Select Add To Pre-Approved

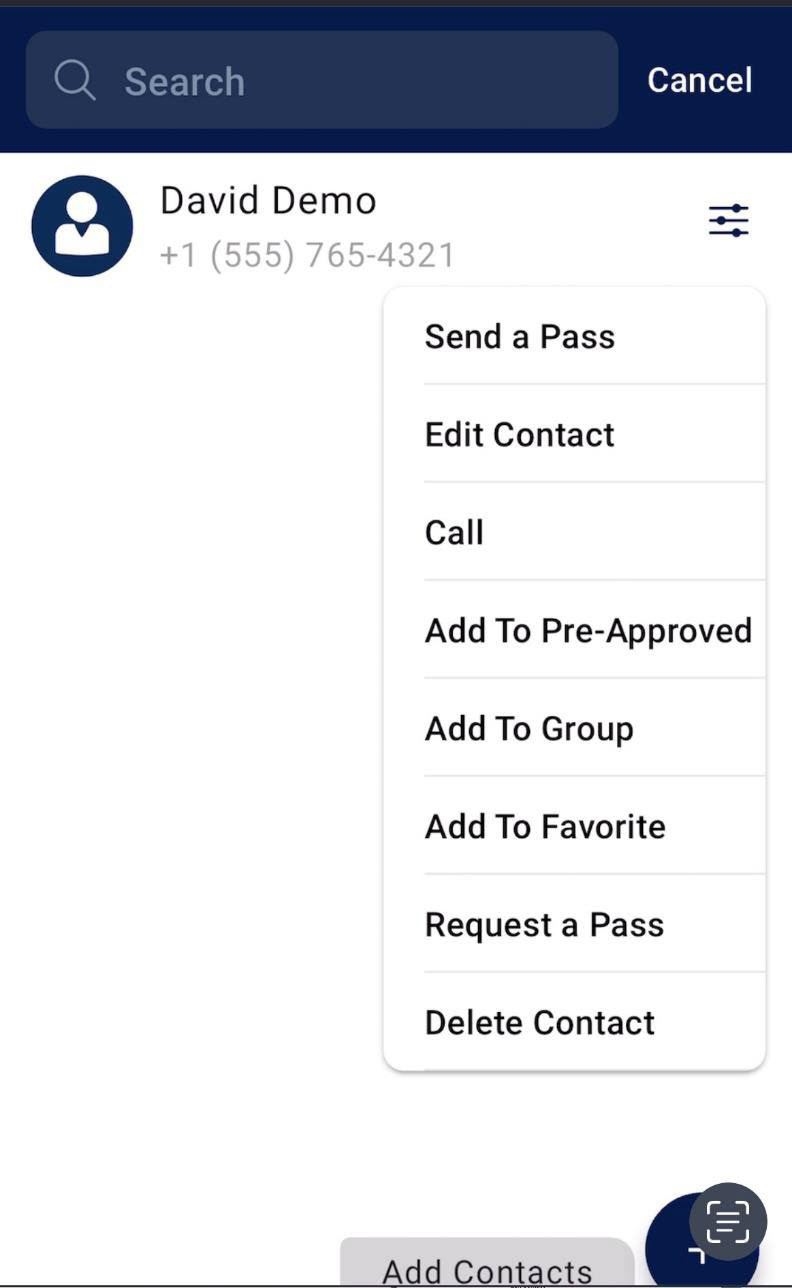click(x=588, y=631)
